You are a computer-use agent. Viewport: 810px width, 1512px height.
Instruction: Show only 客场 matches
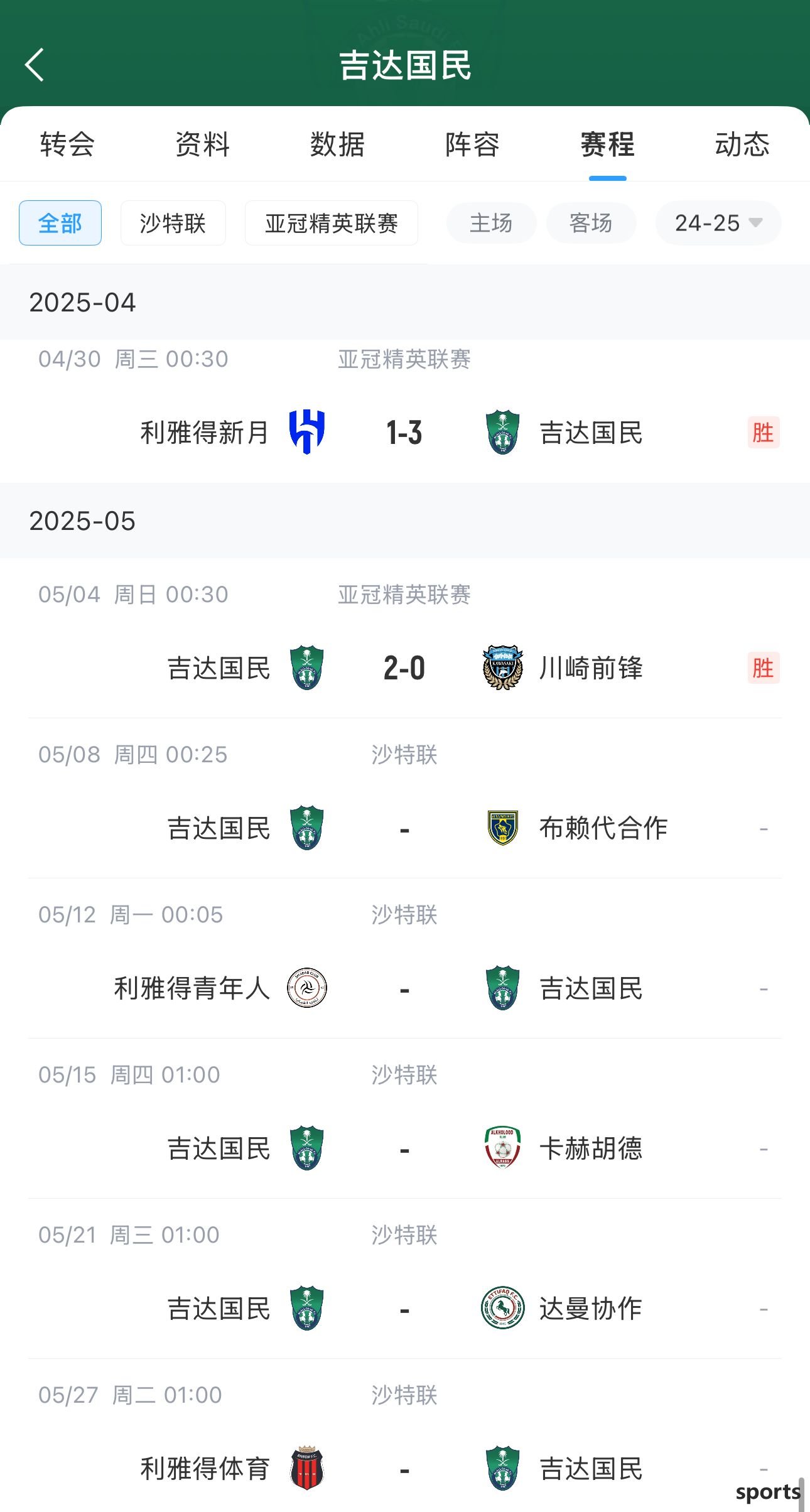591,223
